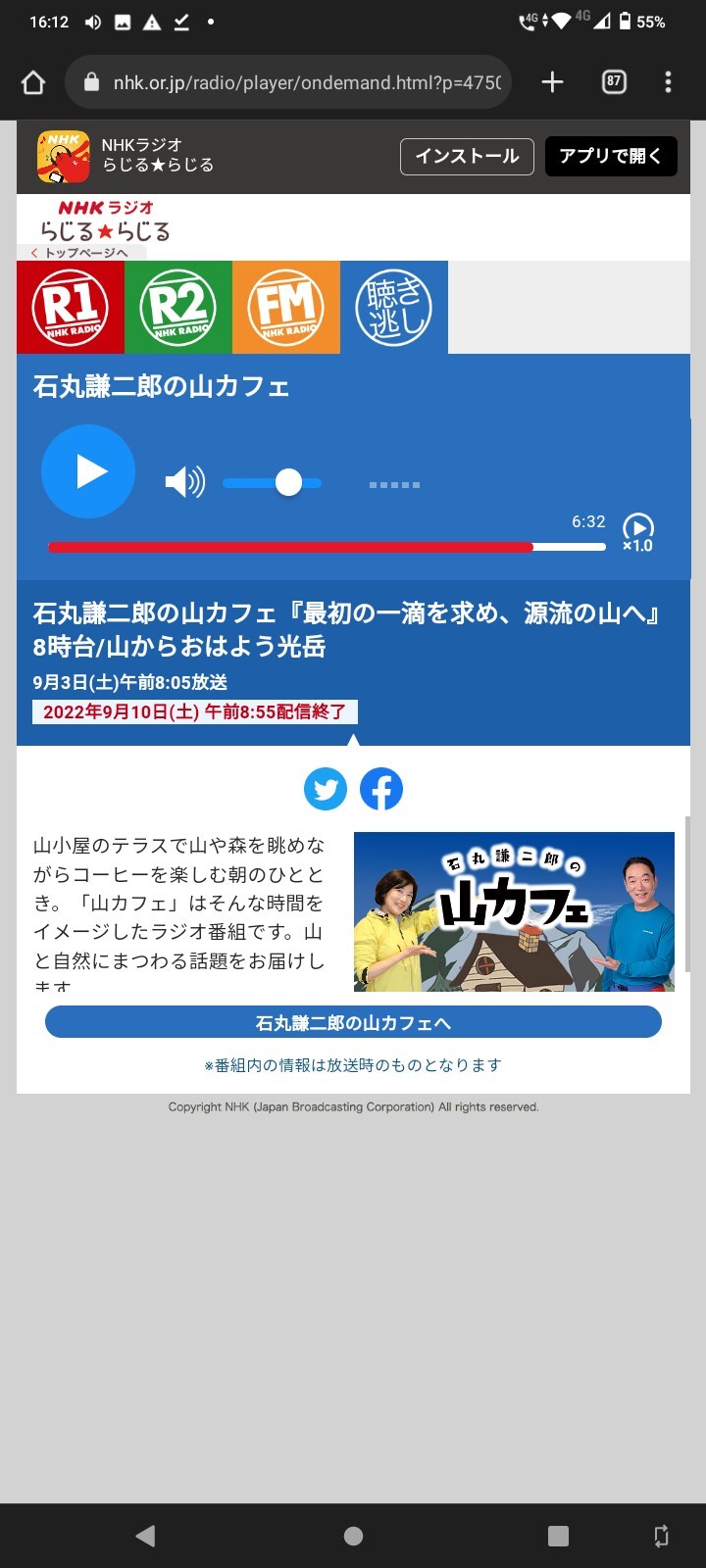Open the tab switcher showing 87 tabs

coord(613,82)
